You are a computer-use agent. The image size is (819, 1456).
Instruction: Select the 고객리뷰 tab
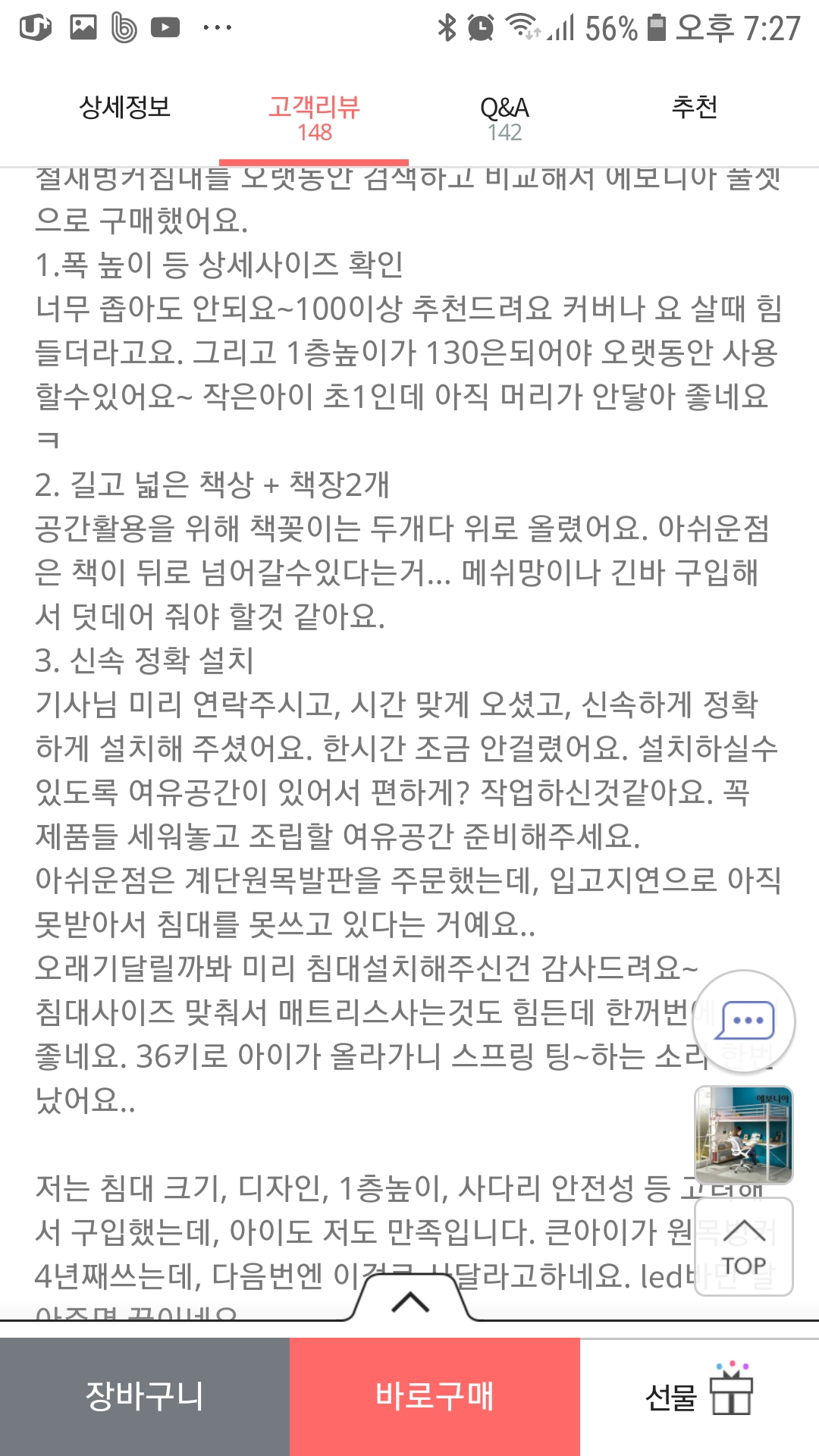point(314,118)
